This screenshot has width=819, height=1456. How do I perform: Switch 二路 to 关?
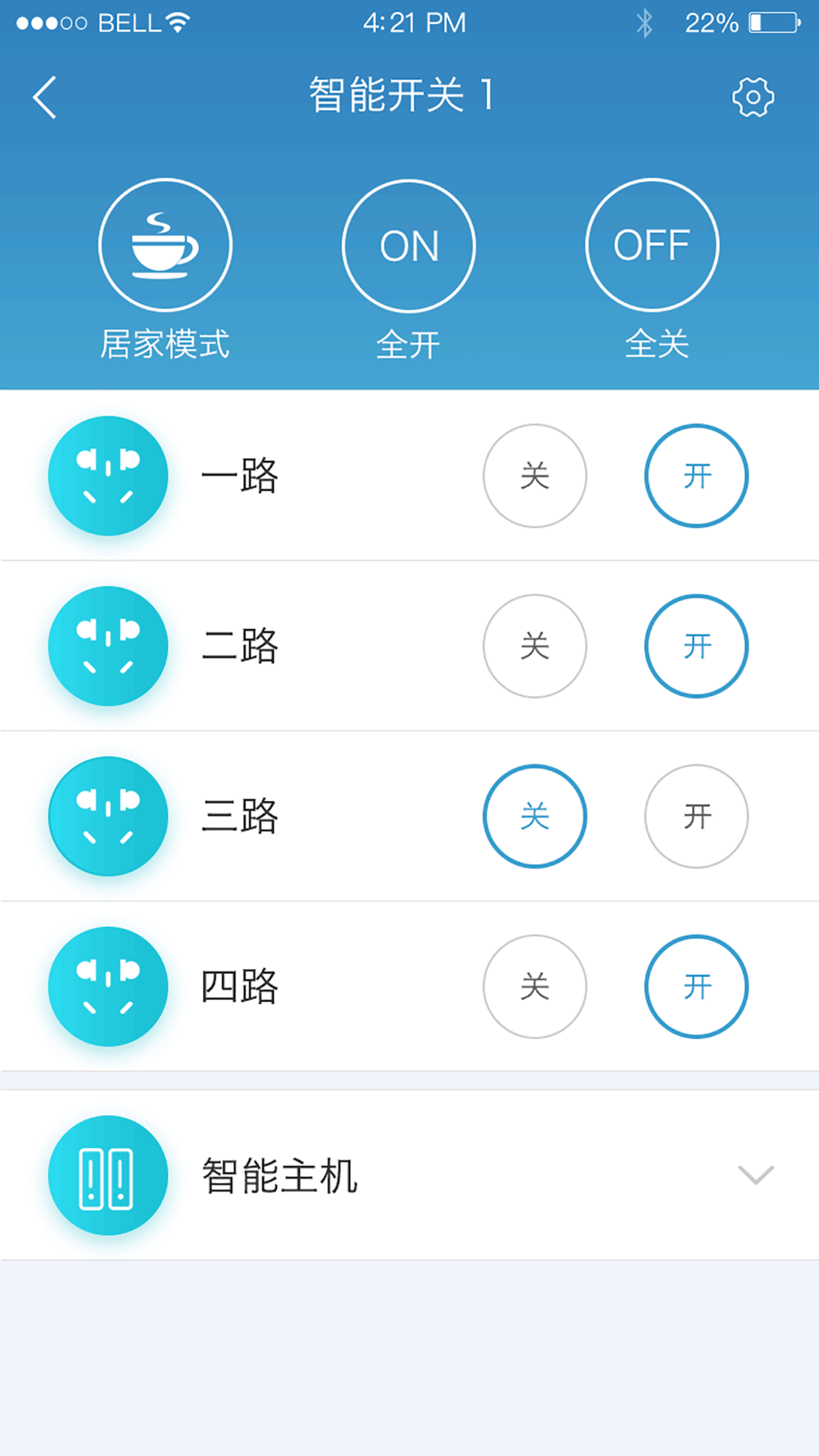(535, 646)
